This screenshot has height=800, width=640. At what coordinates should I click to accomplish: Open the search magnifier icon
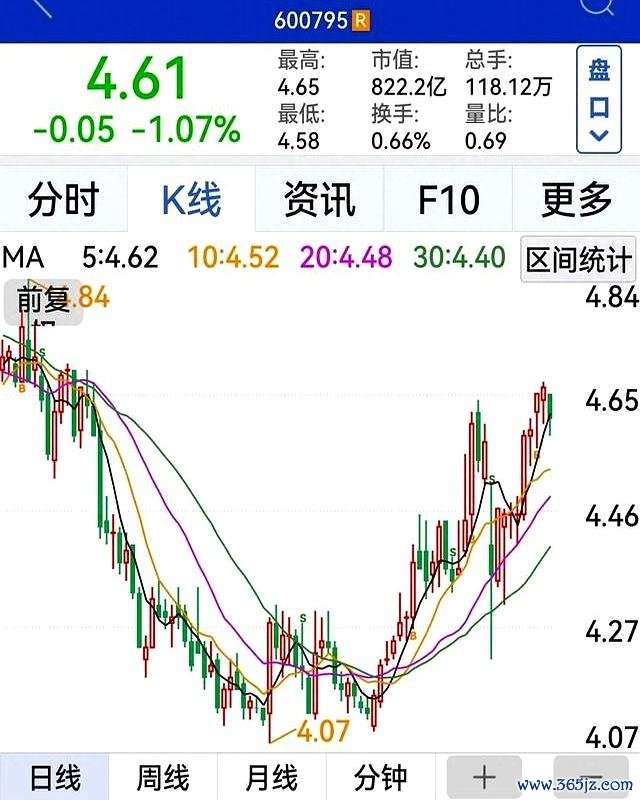pos(598,8)
